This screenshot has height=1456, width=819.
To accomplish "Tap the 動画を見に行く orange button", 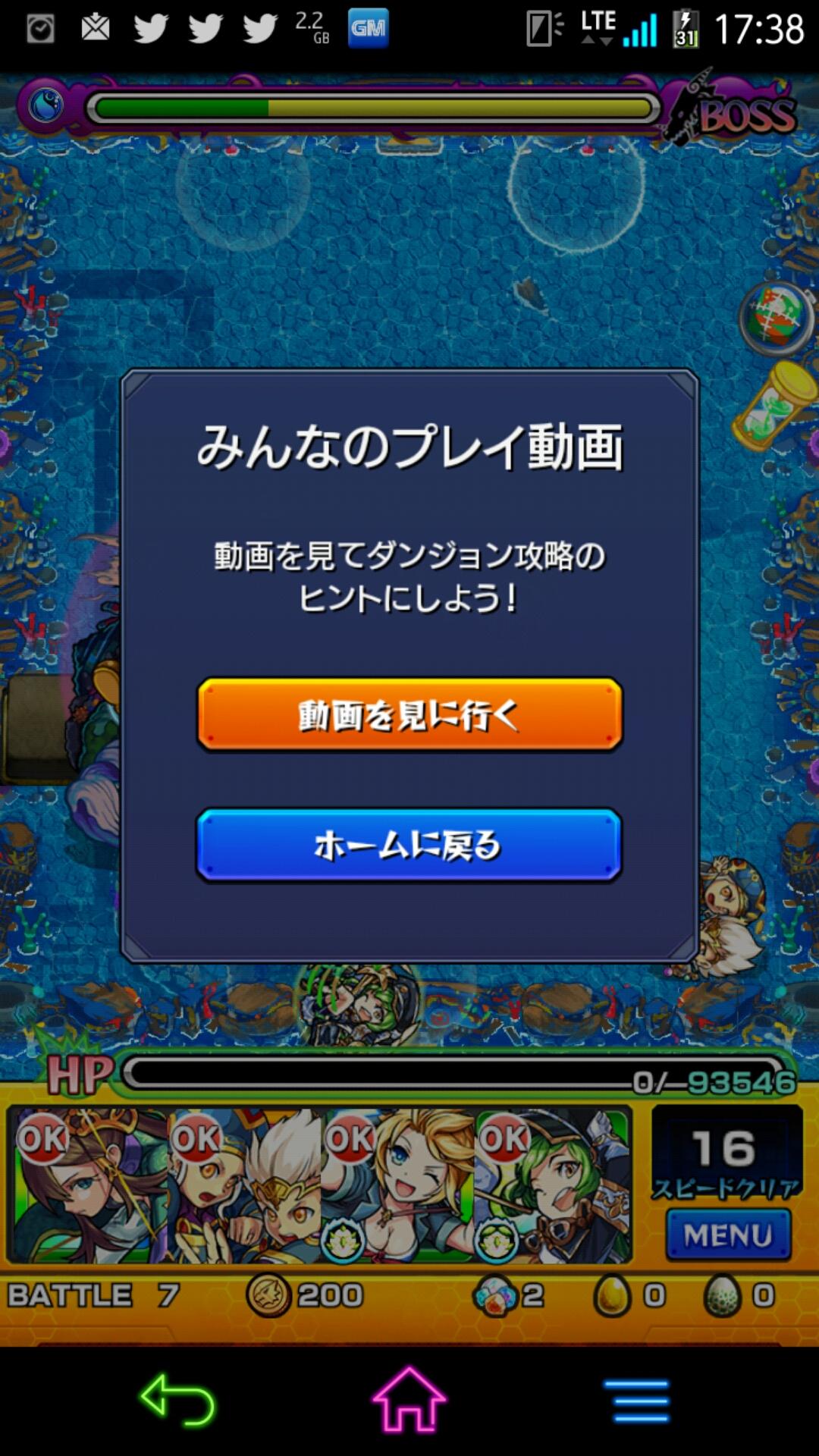I will [409, 715].
